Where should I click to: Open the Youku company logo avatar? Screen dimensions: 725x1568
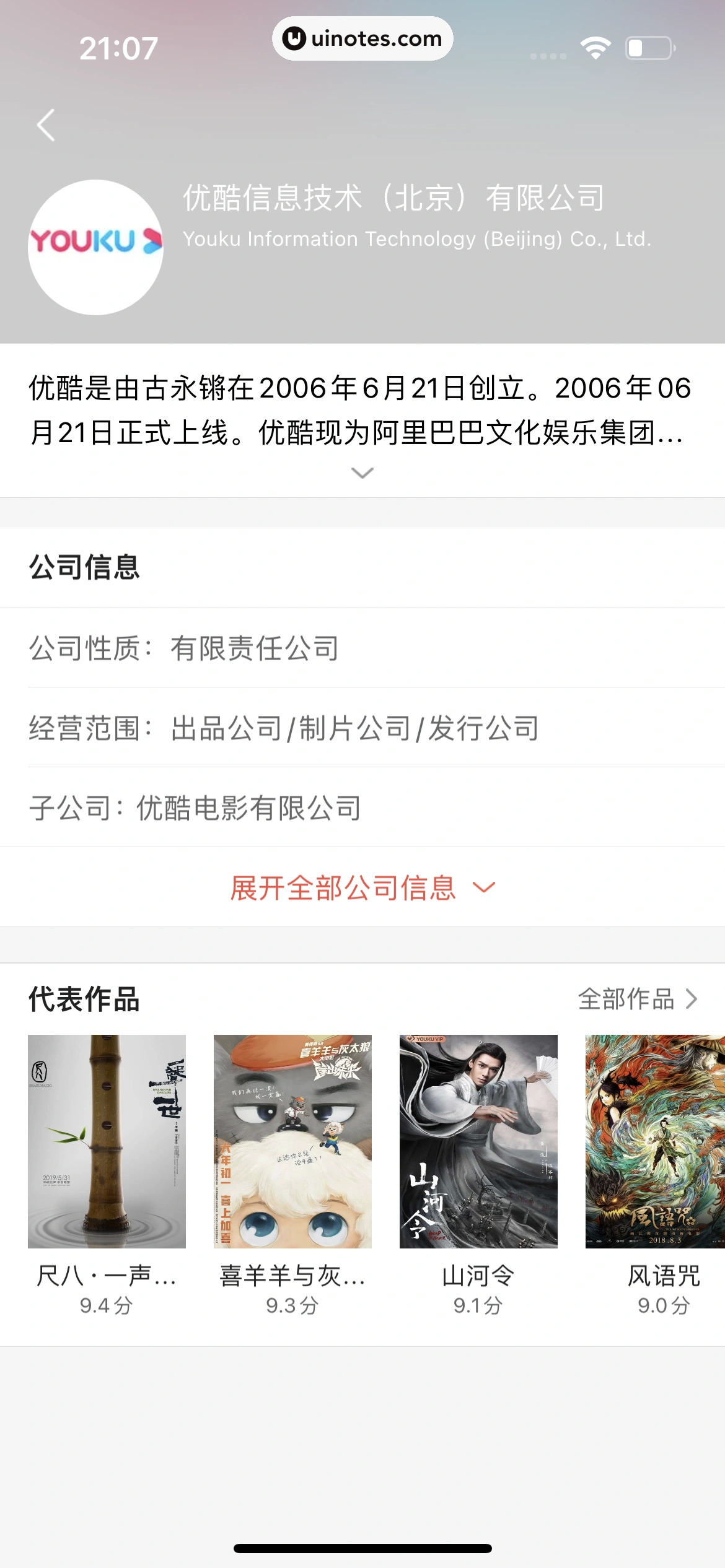click(96, 248)
